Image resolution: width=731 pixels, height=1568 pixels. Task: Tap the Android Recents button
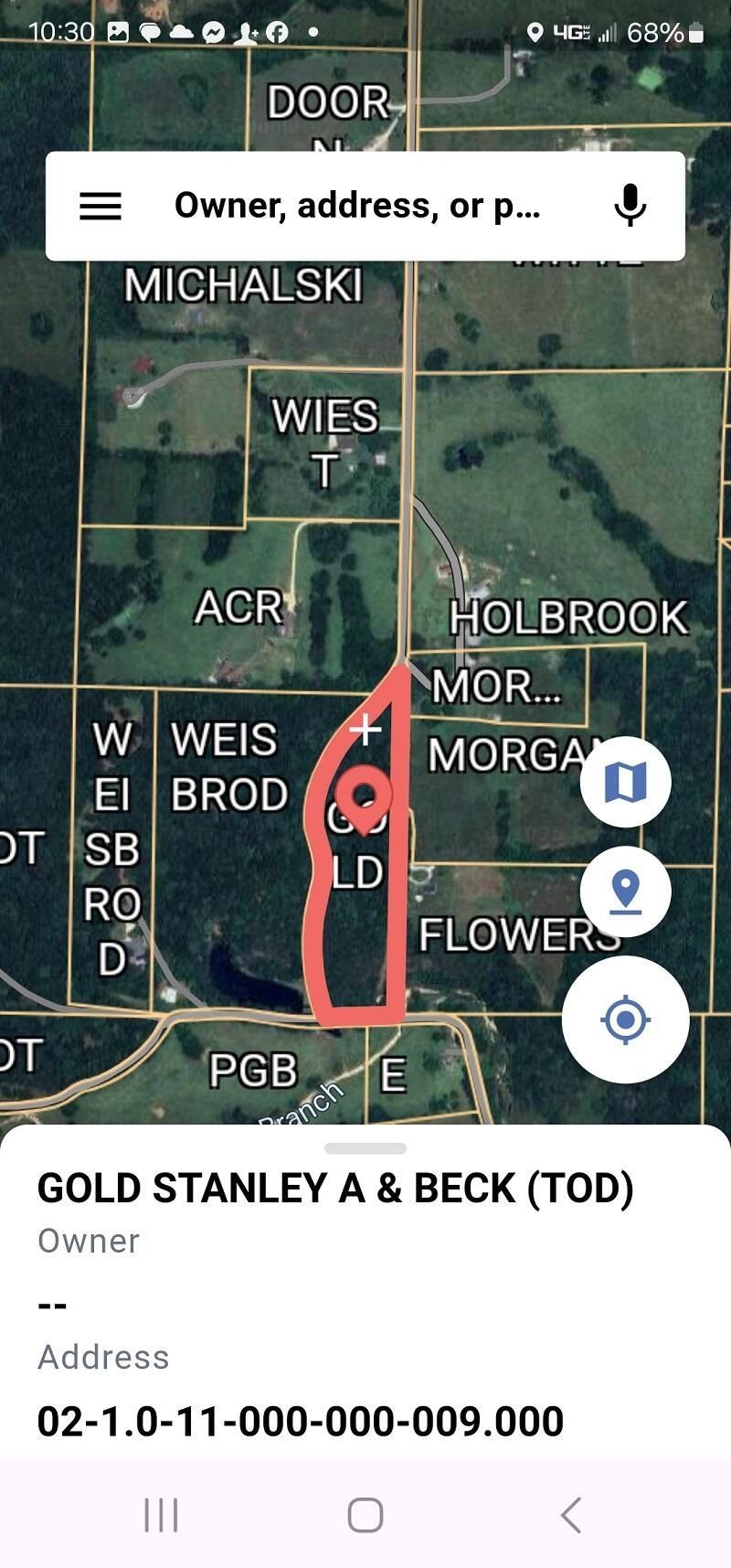(x=161, y=1515)
